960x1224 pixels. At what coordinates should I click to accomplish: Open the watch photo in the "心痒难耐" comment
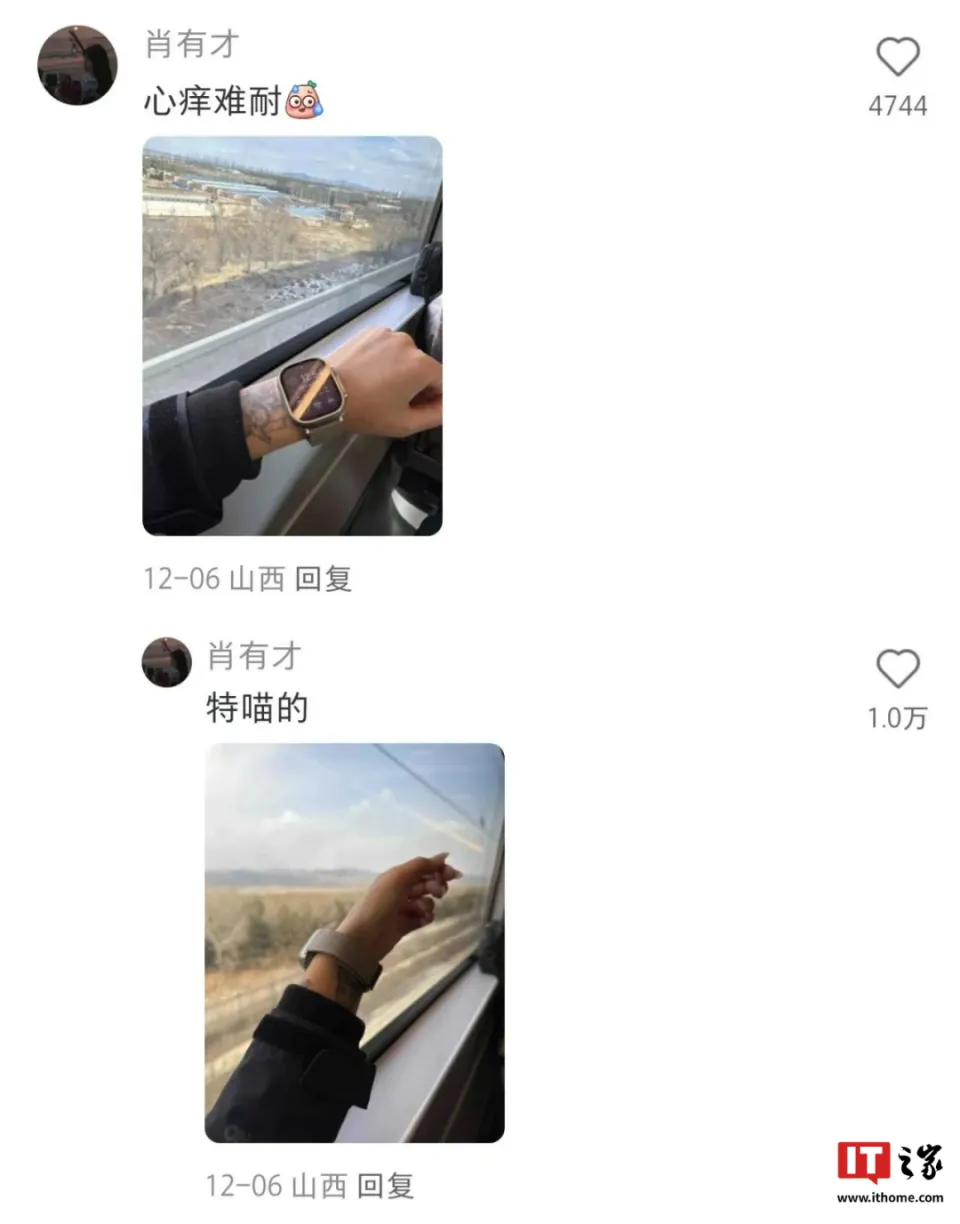click(x=292, y=336)
